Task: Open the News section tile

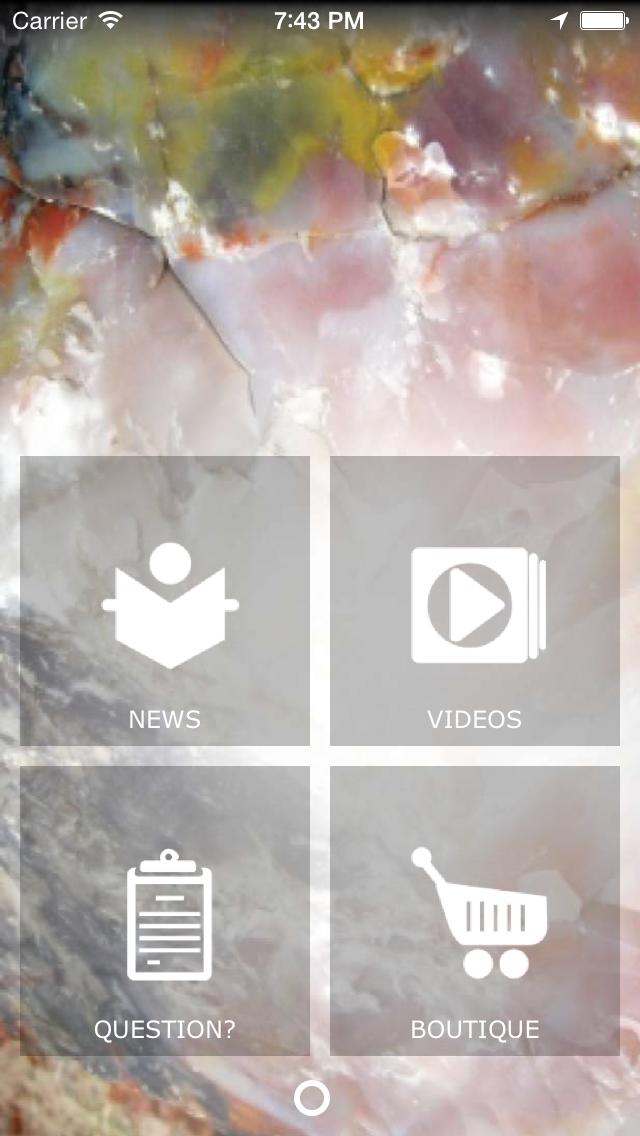Action: (x=165, y=601)
